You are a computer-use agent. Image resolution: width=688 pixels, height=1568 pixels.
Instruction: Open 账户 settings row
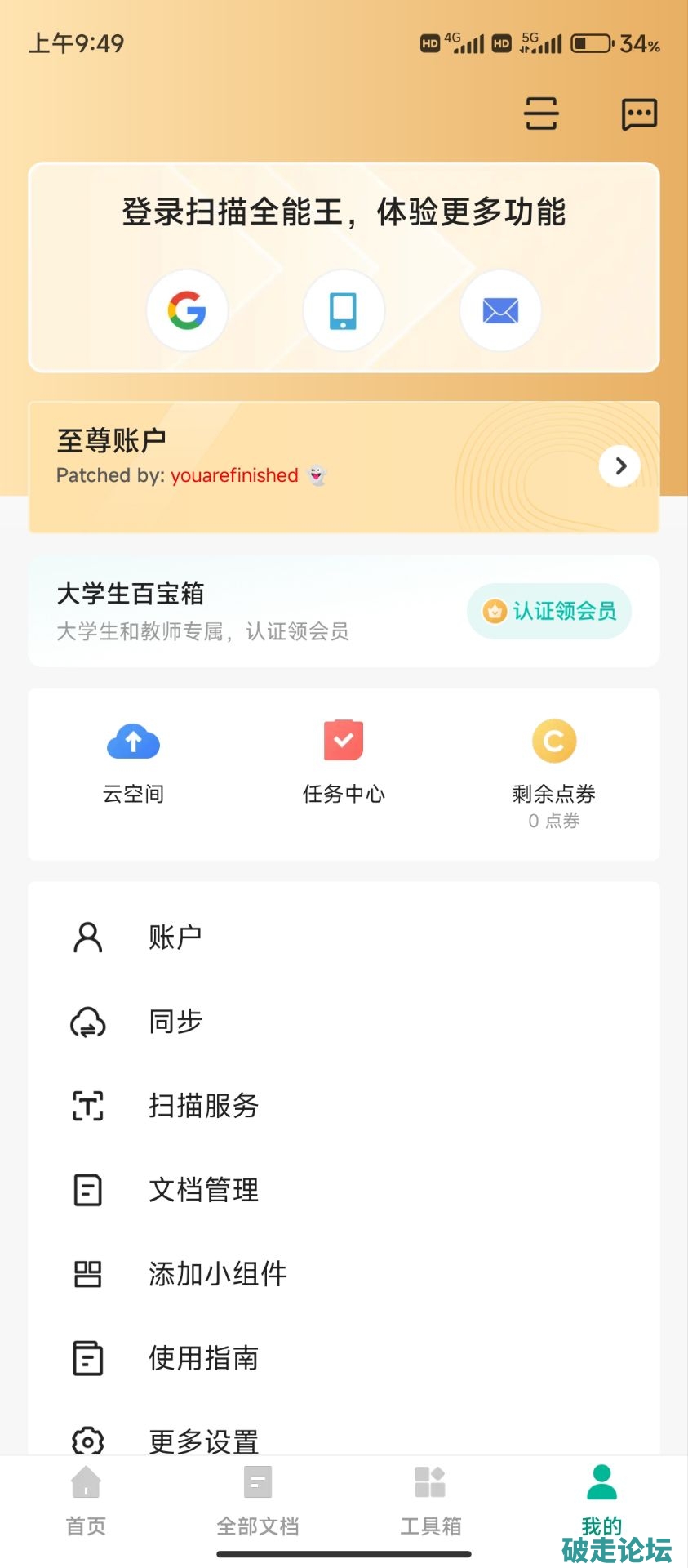pyautogui.click(x=344, y=937)
